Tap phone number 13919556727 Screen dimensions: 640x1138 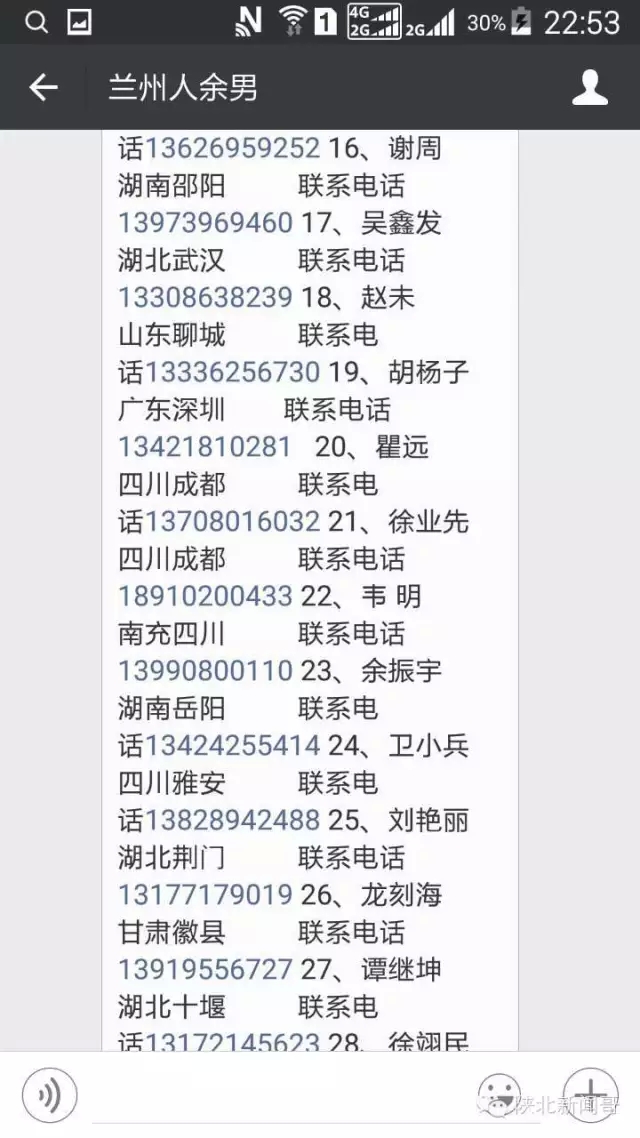pos(205,970)
